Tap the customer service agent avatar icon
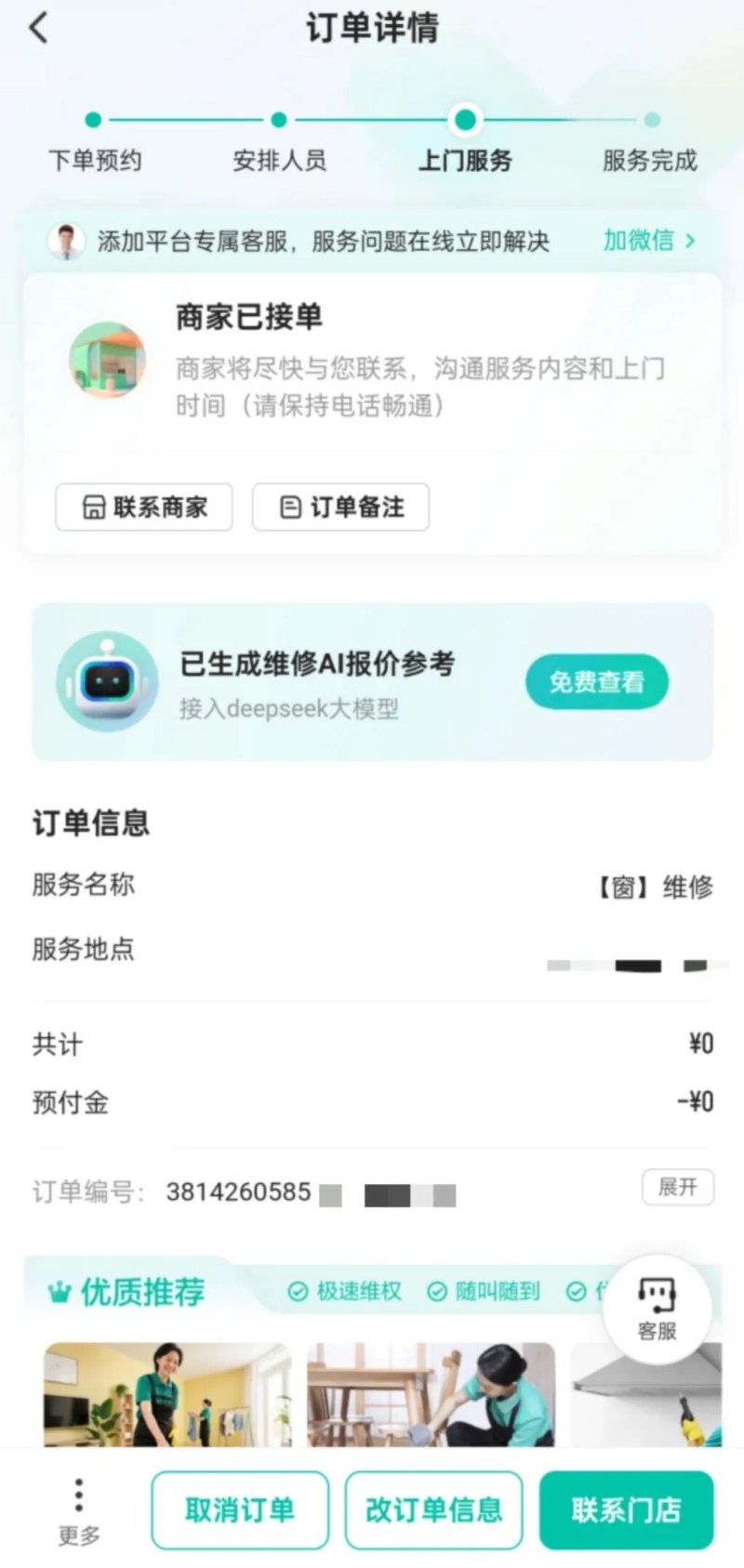 click(x=67, y=241)
